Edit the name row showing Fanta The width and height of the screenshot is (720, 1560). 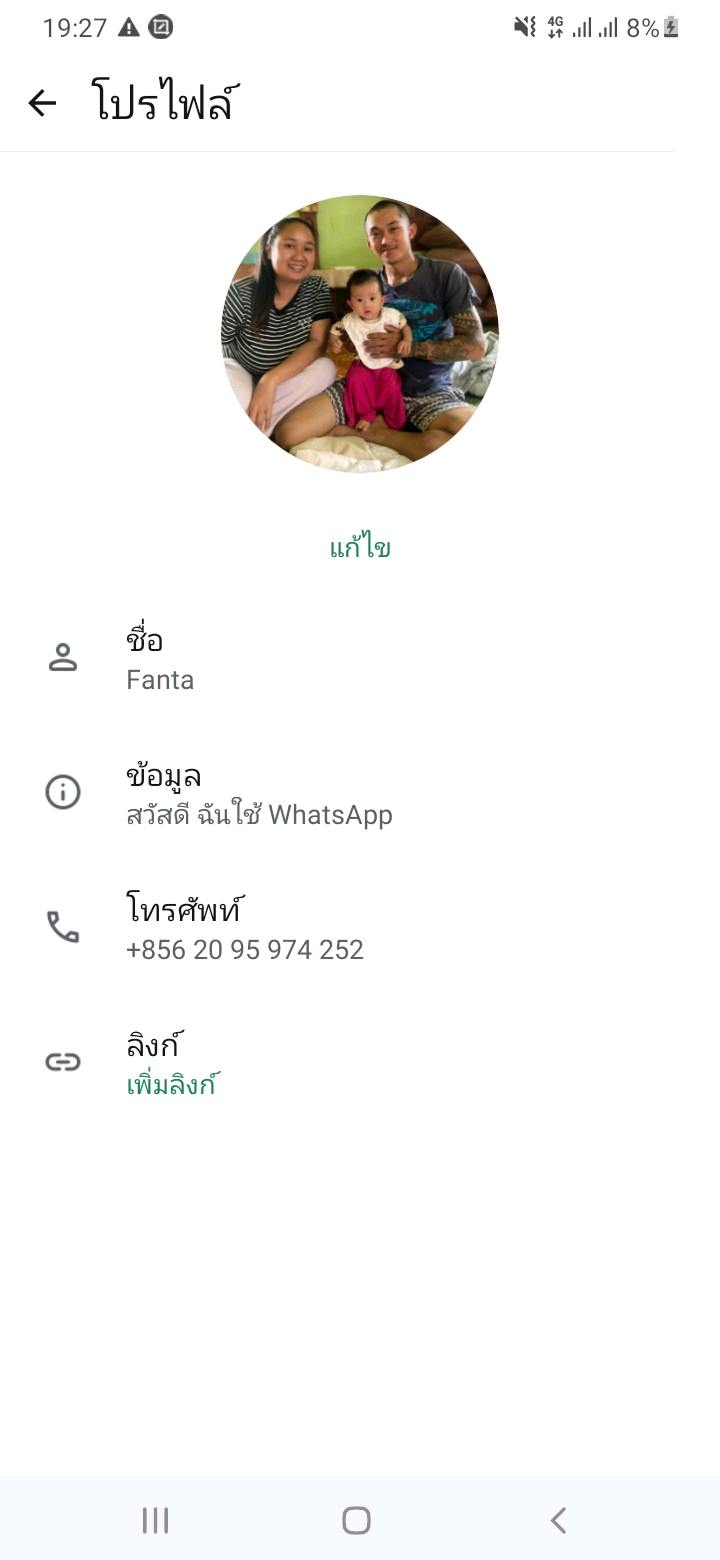[x=360, y=659]
